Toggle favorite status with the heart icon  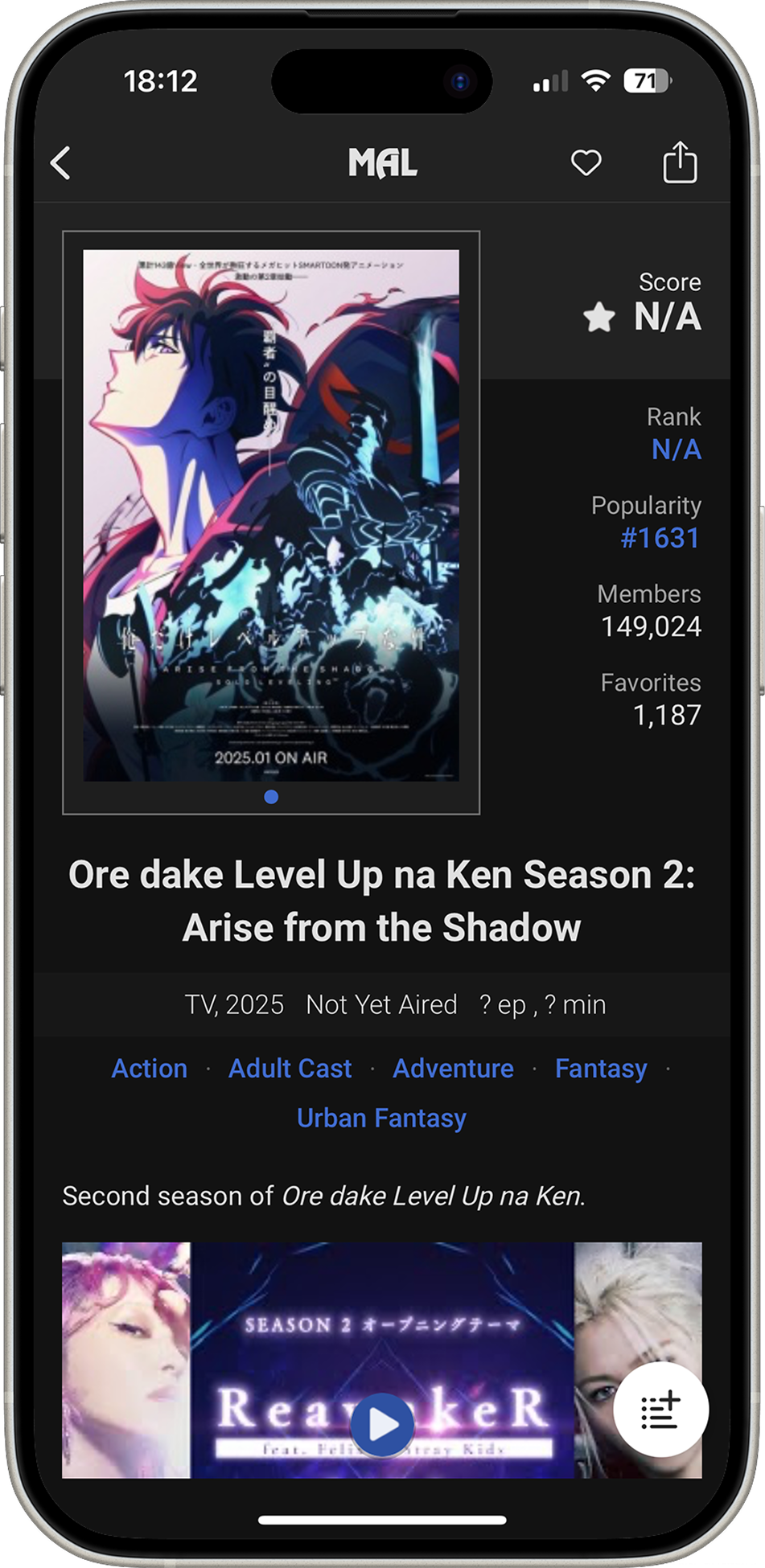(585, 162)
